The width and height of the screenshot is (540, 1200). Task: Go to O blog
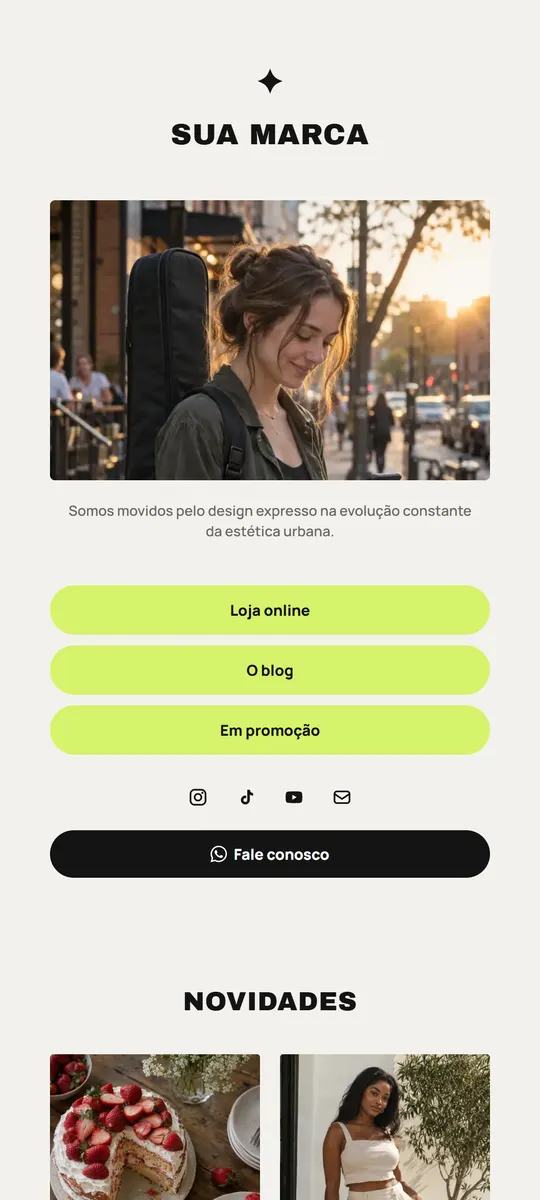coord(270,670)
